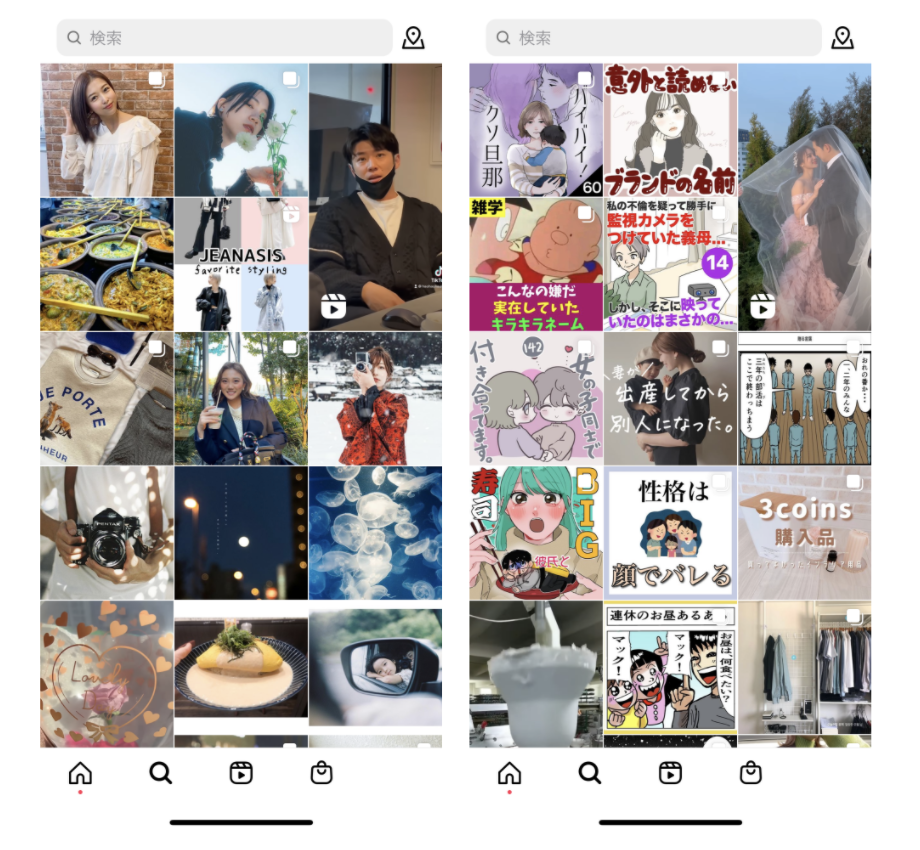
Task: Open the ブランドの名前 illustration post
Action: 670,130
